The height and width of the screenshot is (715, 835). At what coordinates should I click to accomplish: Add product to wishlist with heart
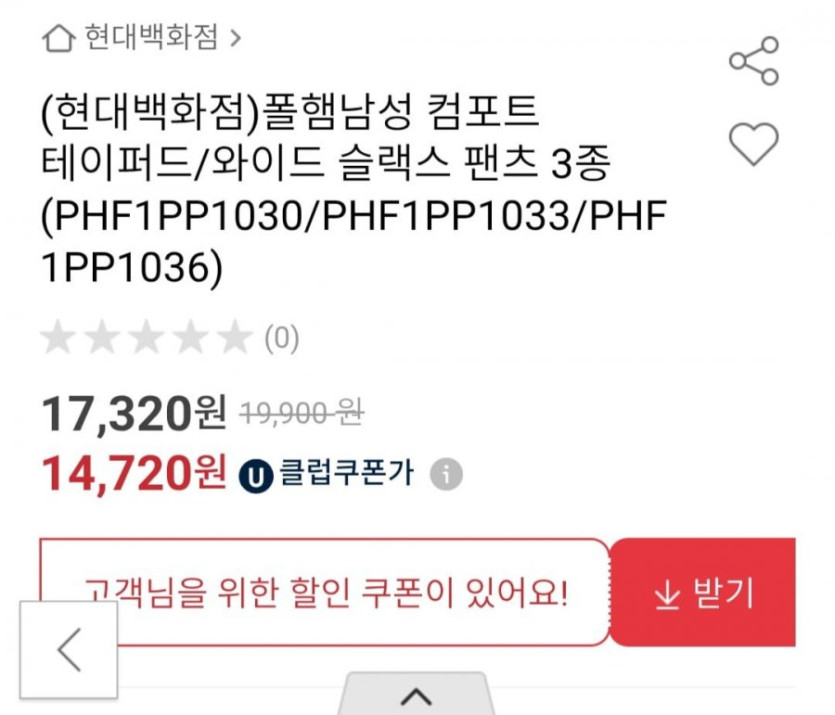(x=753, y=145)
